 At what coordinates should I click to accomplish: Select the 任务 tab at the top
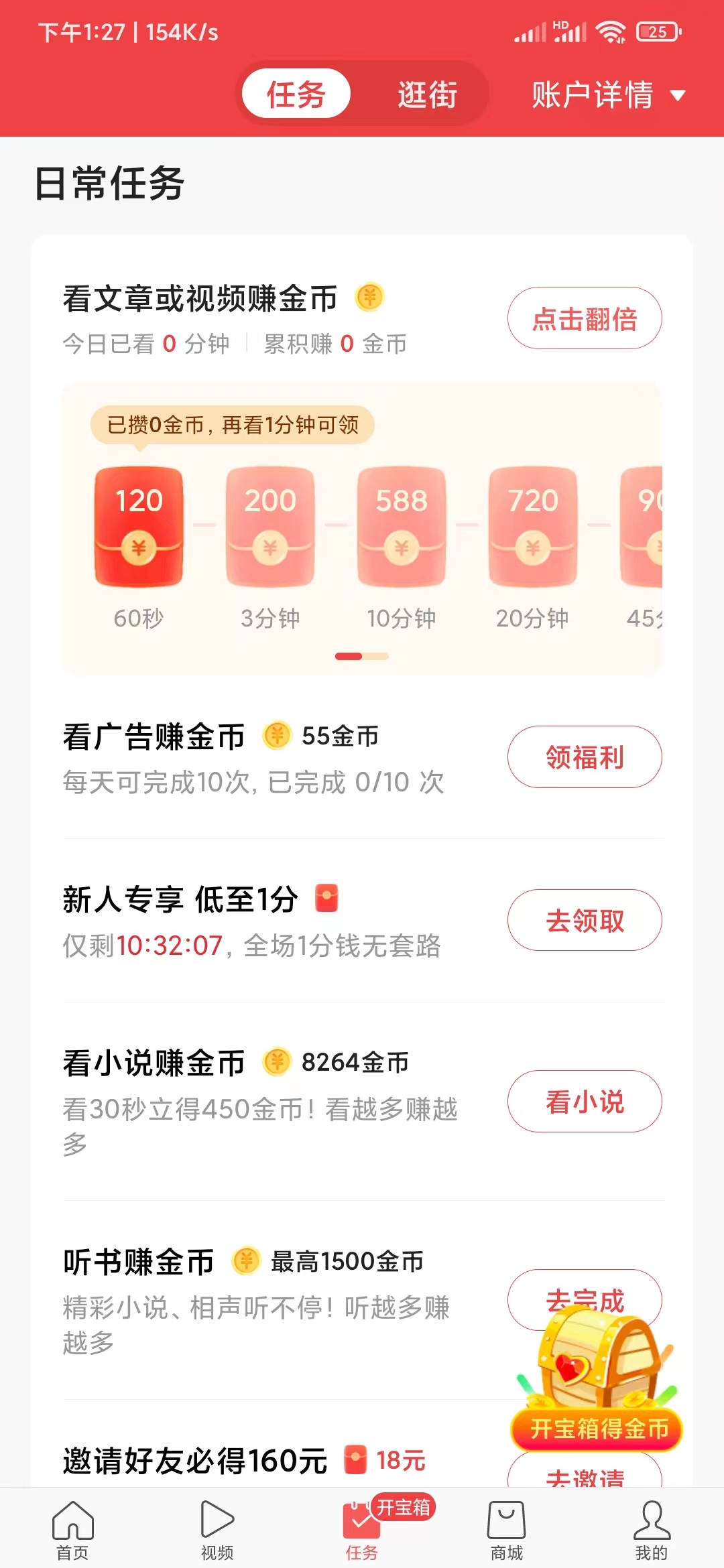295,93
